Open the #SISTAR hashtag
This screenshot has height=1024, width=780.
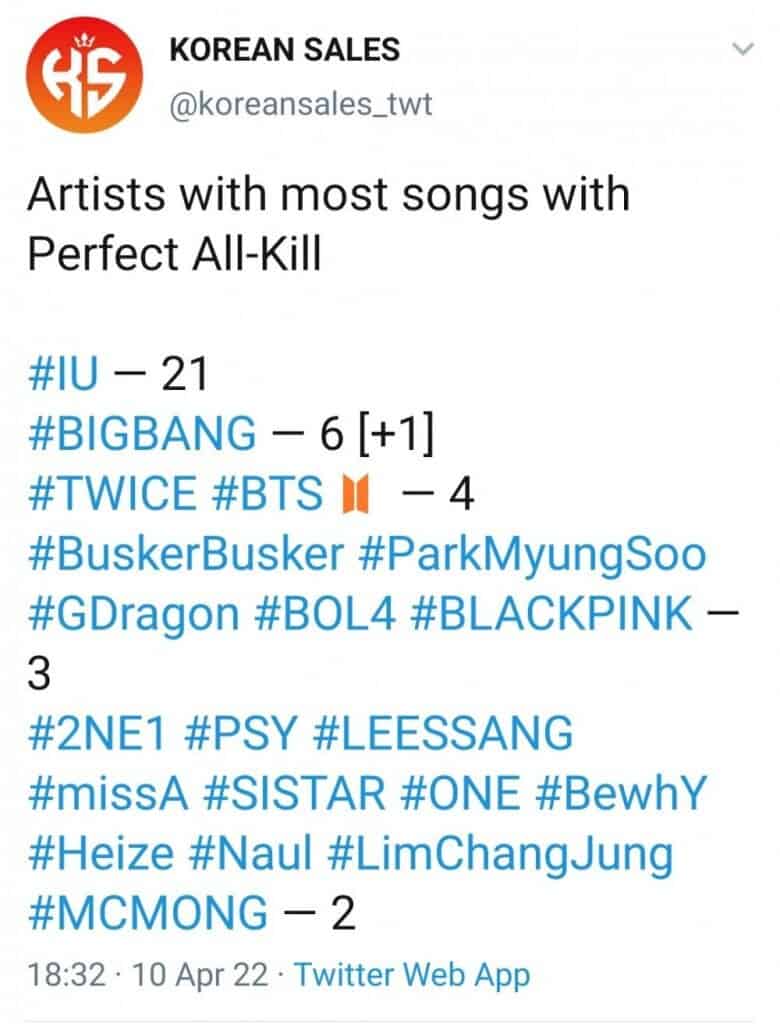(x=294, y=794)
